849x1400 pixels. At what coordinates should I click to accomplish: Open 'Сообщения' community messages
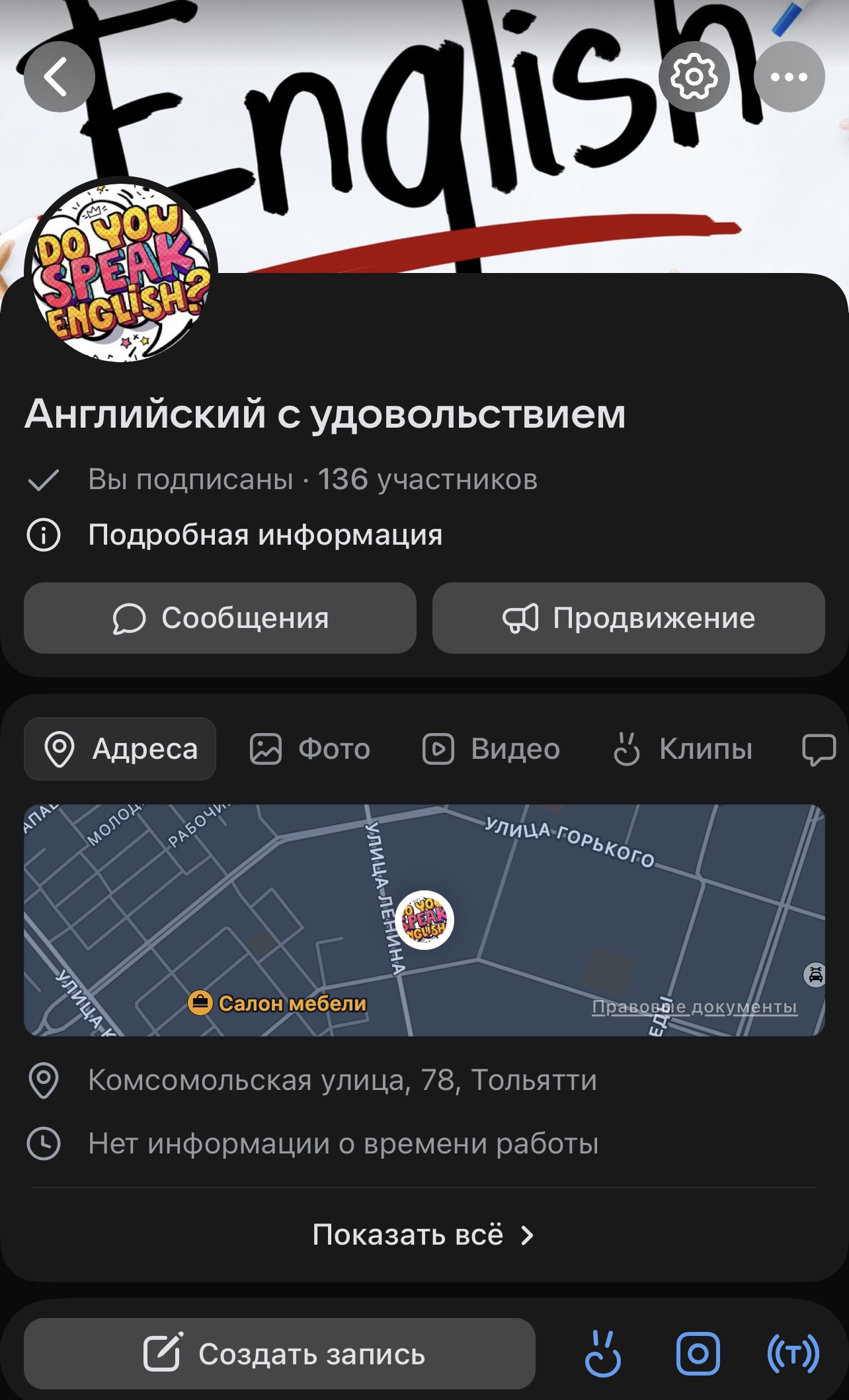coord(220,618)
